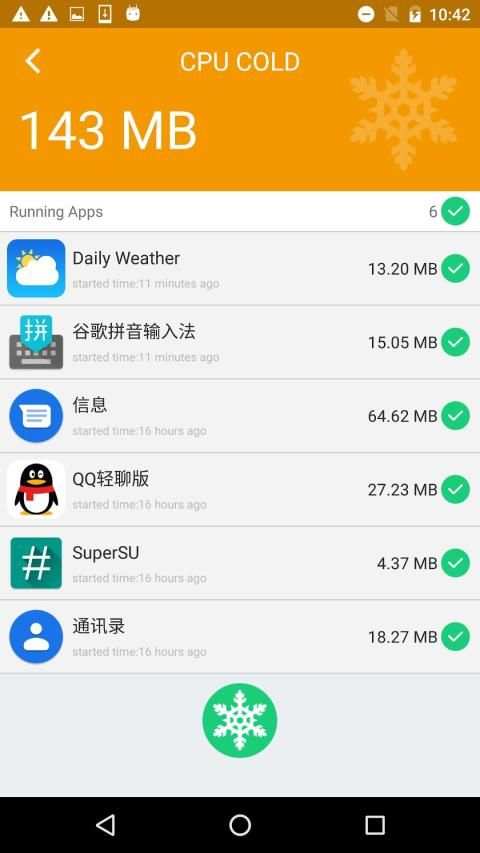Uncheck the SuperSU checkbox
The image size is (480, 853).
[455, 563]
